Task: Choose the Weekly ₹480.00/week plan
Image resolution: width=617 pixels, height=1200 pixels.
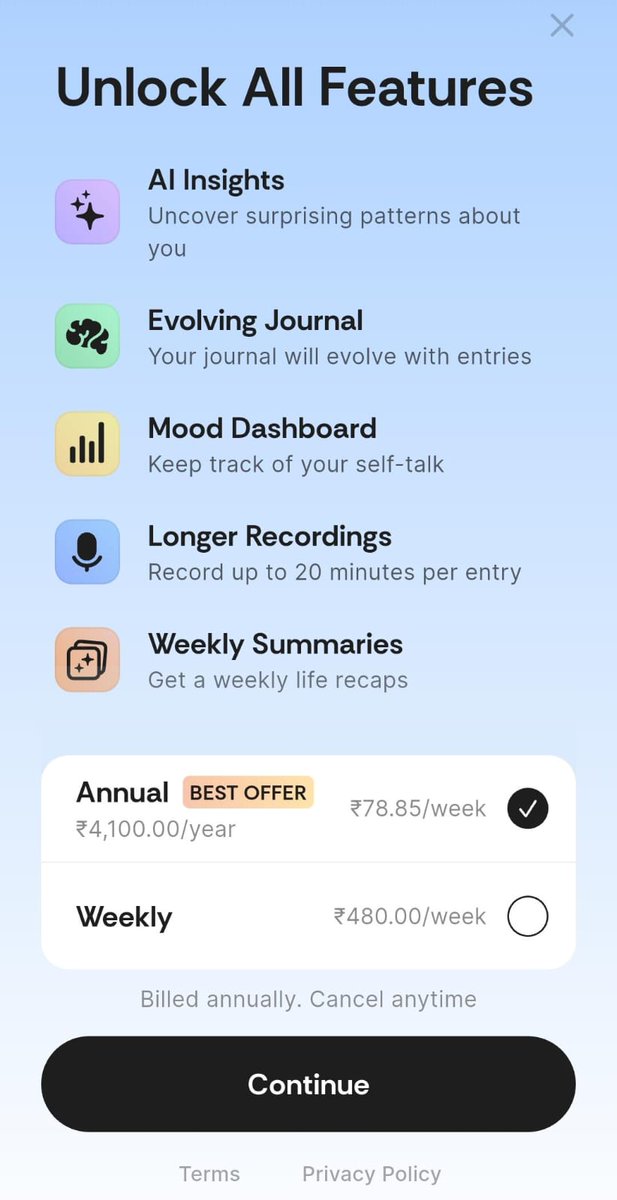Action: (x=308, y=916)
